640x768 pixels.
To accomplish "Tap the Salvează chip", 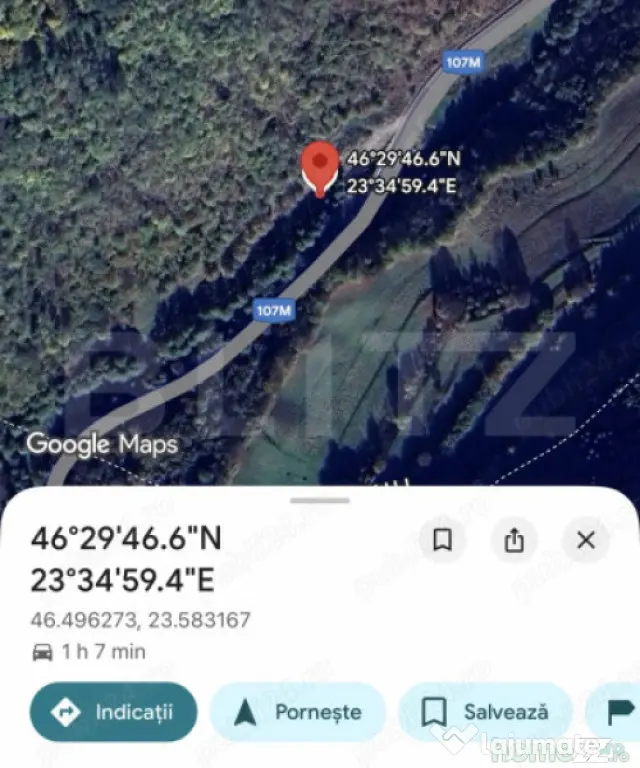I will point(485,711).
